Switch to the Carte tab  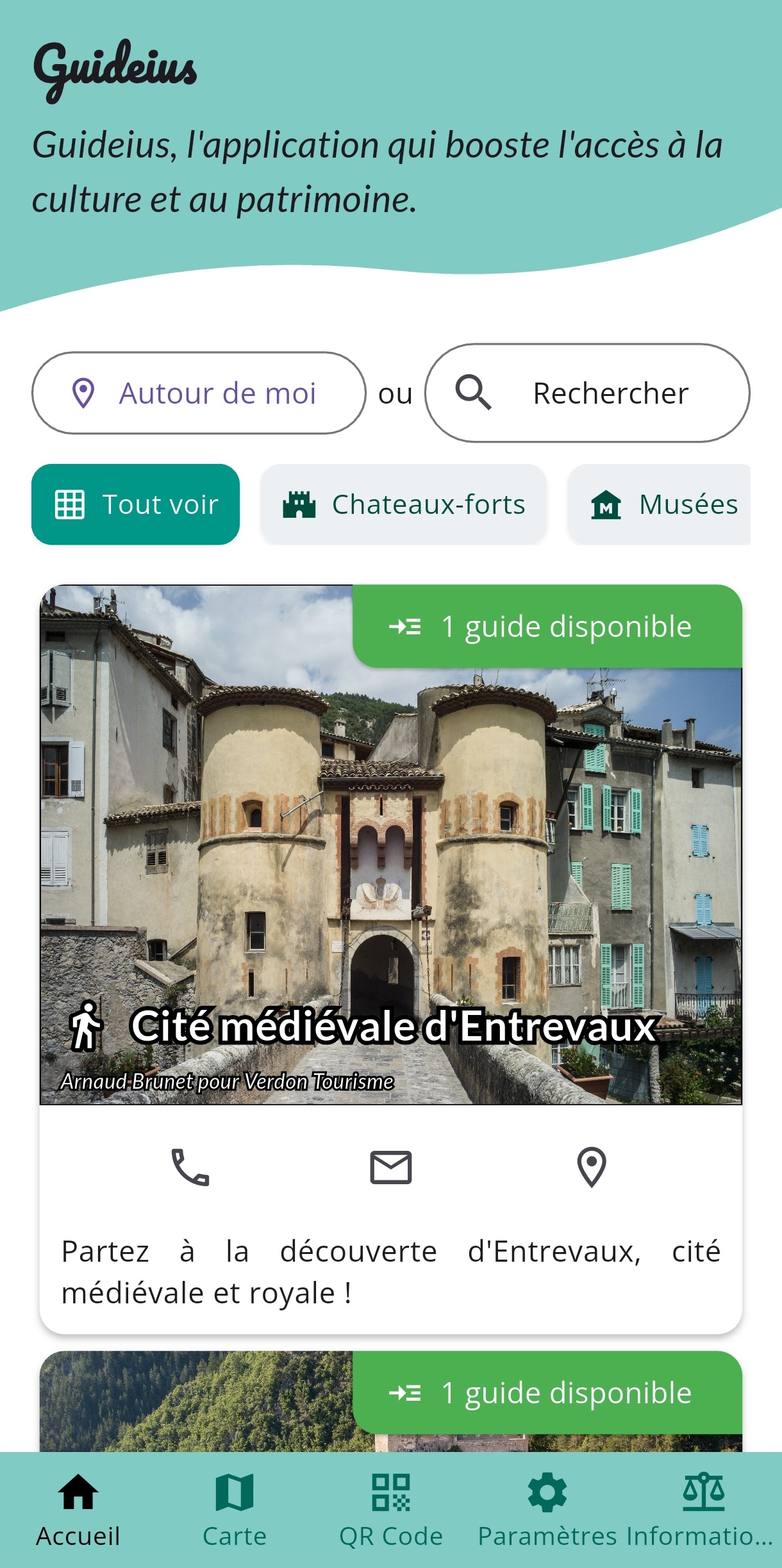click(235, 1510)
